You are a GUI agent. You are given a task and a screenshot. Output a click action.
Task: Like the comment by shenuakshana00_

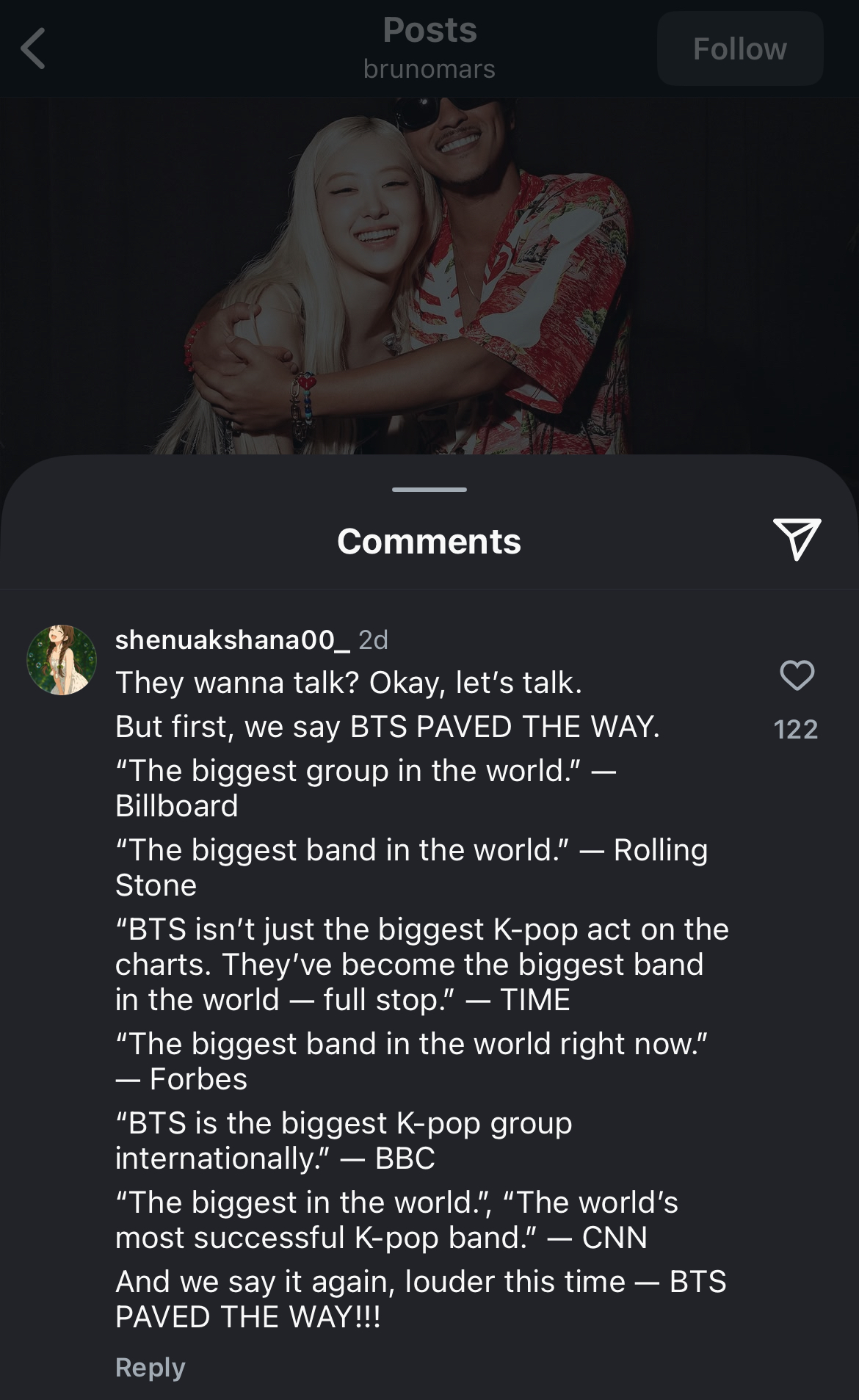point(797,675)
